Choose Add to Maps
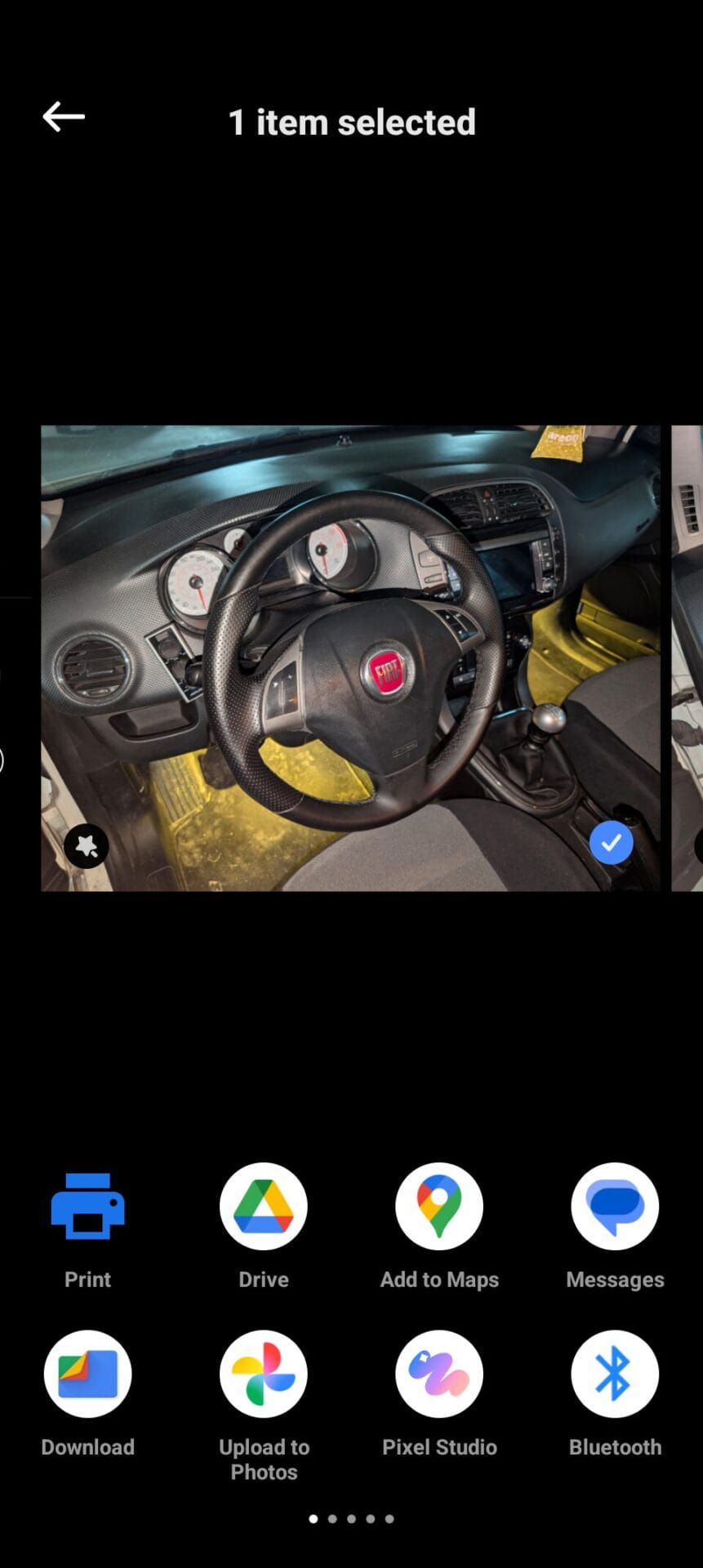 pyautogui.click(x=439, y=1206)
